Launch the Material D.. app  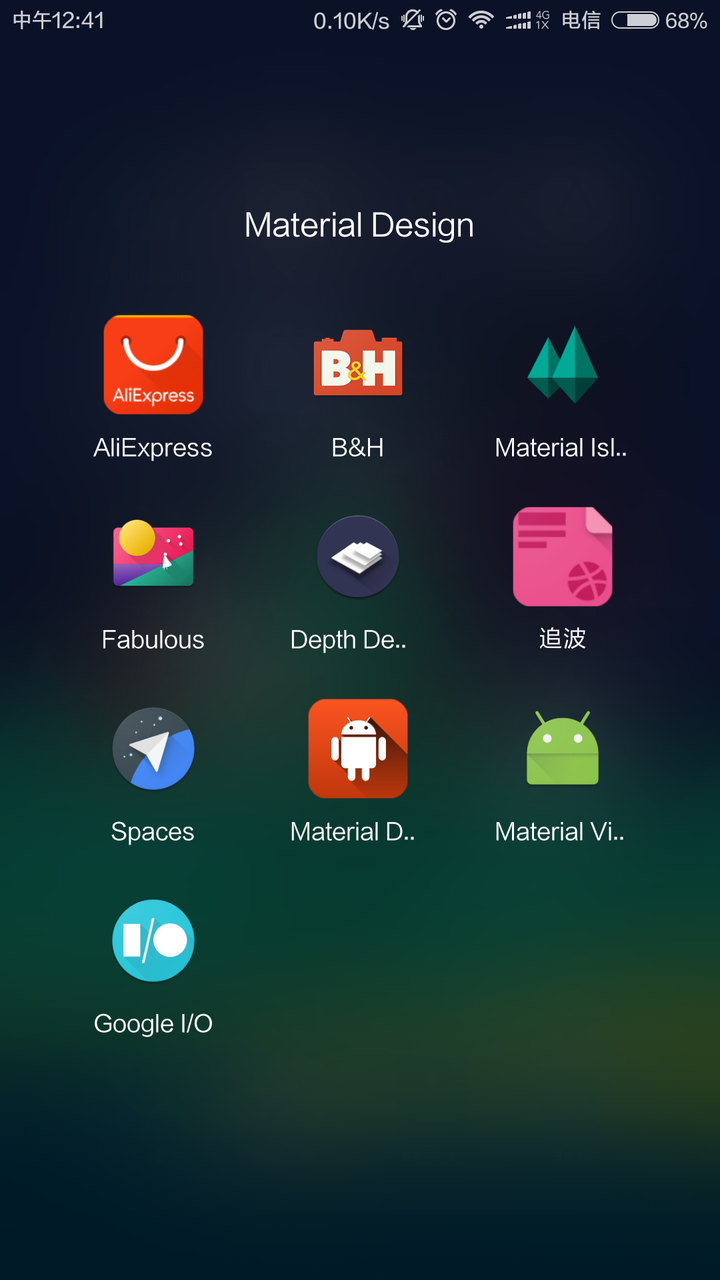tap(357, 748)
